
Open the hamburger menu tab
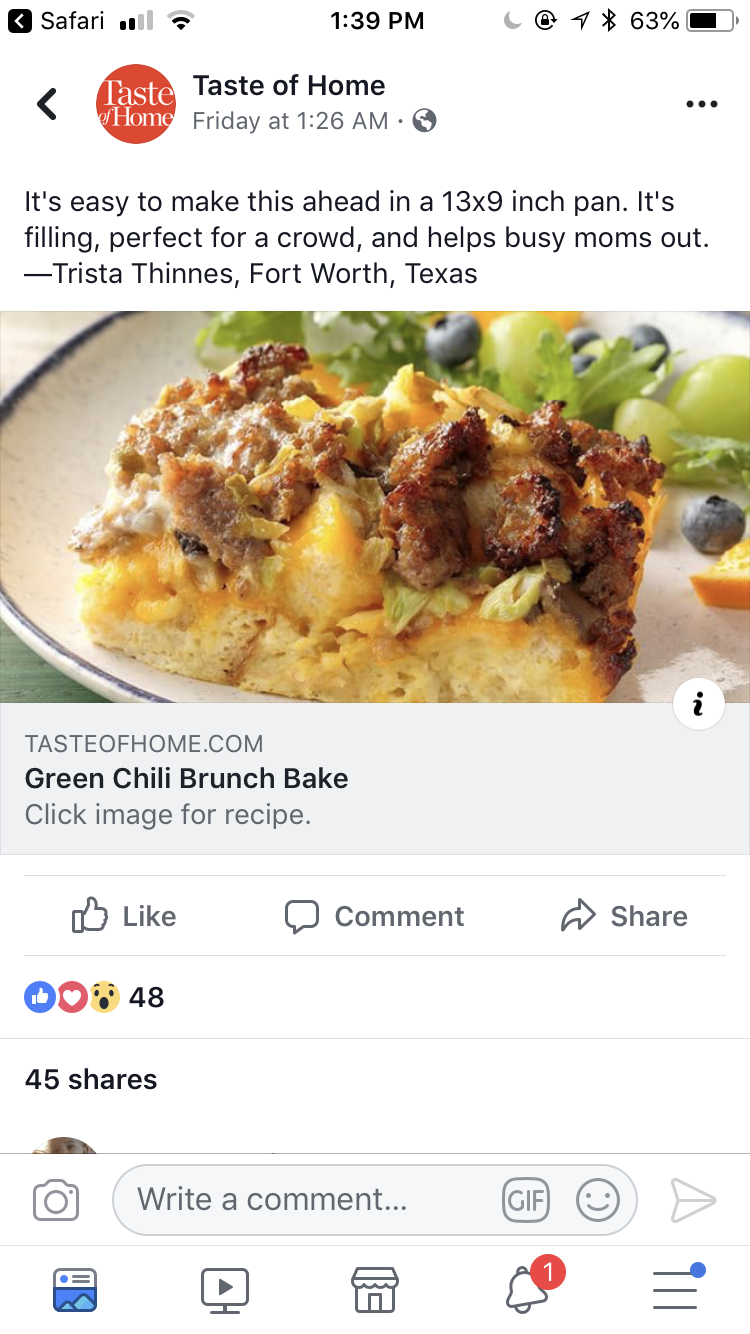point(675,1290)
